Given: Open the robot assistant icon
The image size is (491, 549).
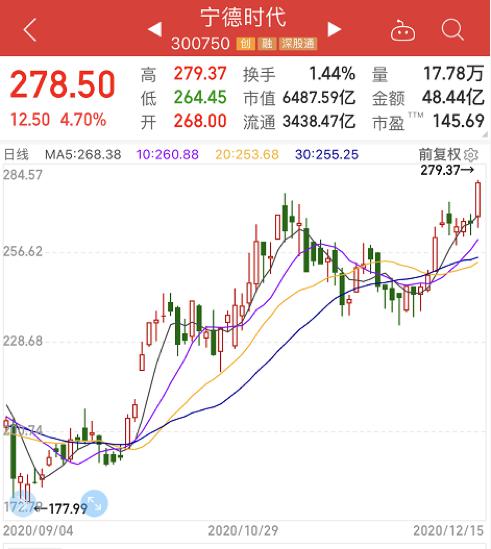Looking at the screenshot, I should tap(403, 31).
